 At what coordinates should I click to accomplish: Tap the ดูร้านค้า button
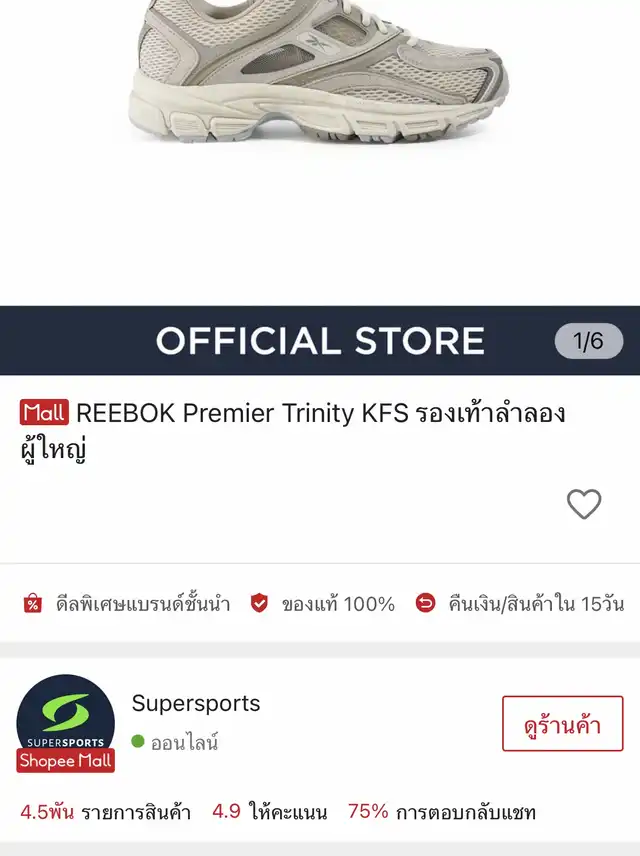[x=562, y=723]
